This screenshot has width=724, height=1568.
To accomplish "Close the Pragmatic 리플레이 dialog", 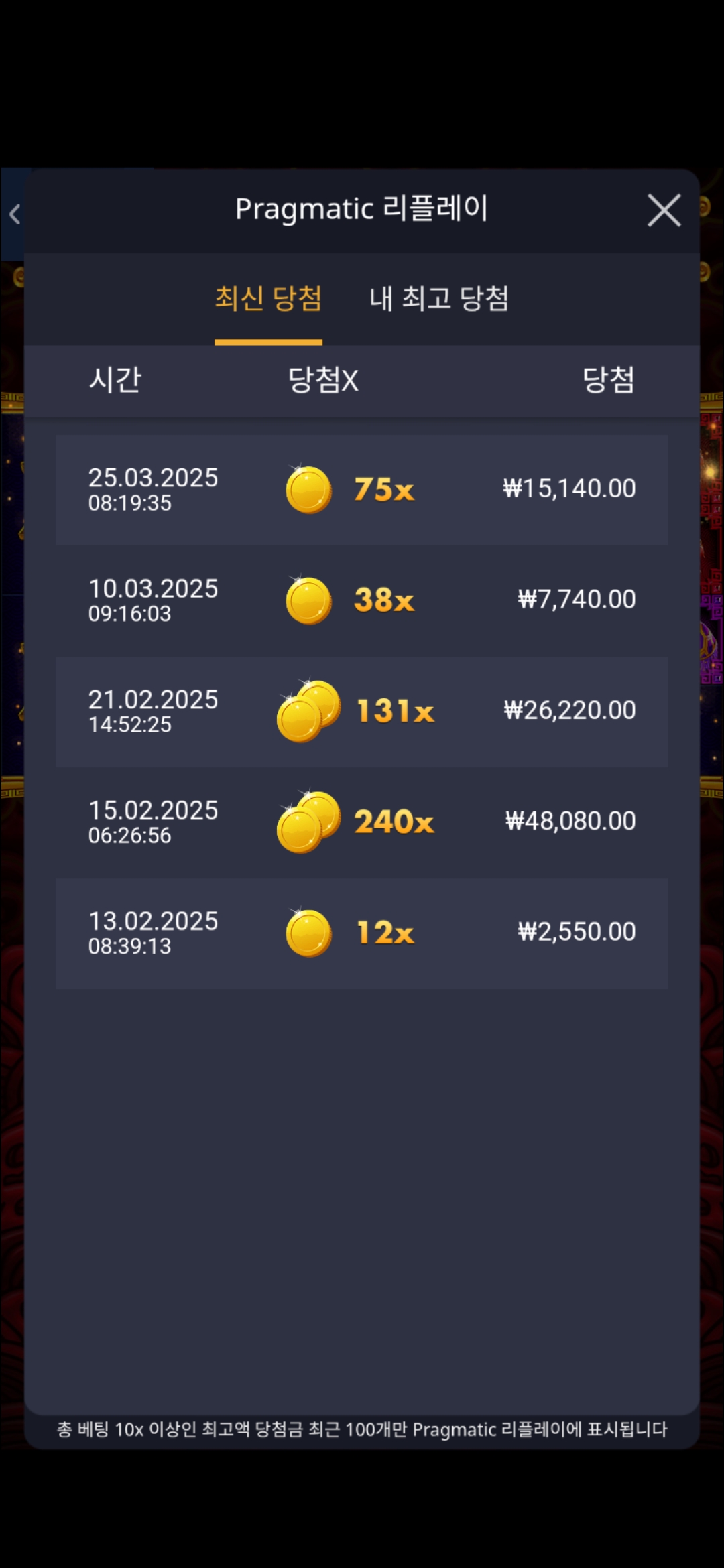I will tap(664, 210).
